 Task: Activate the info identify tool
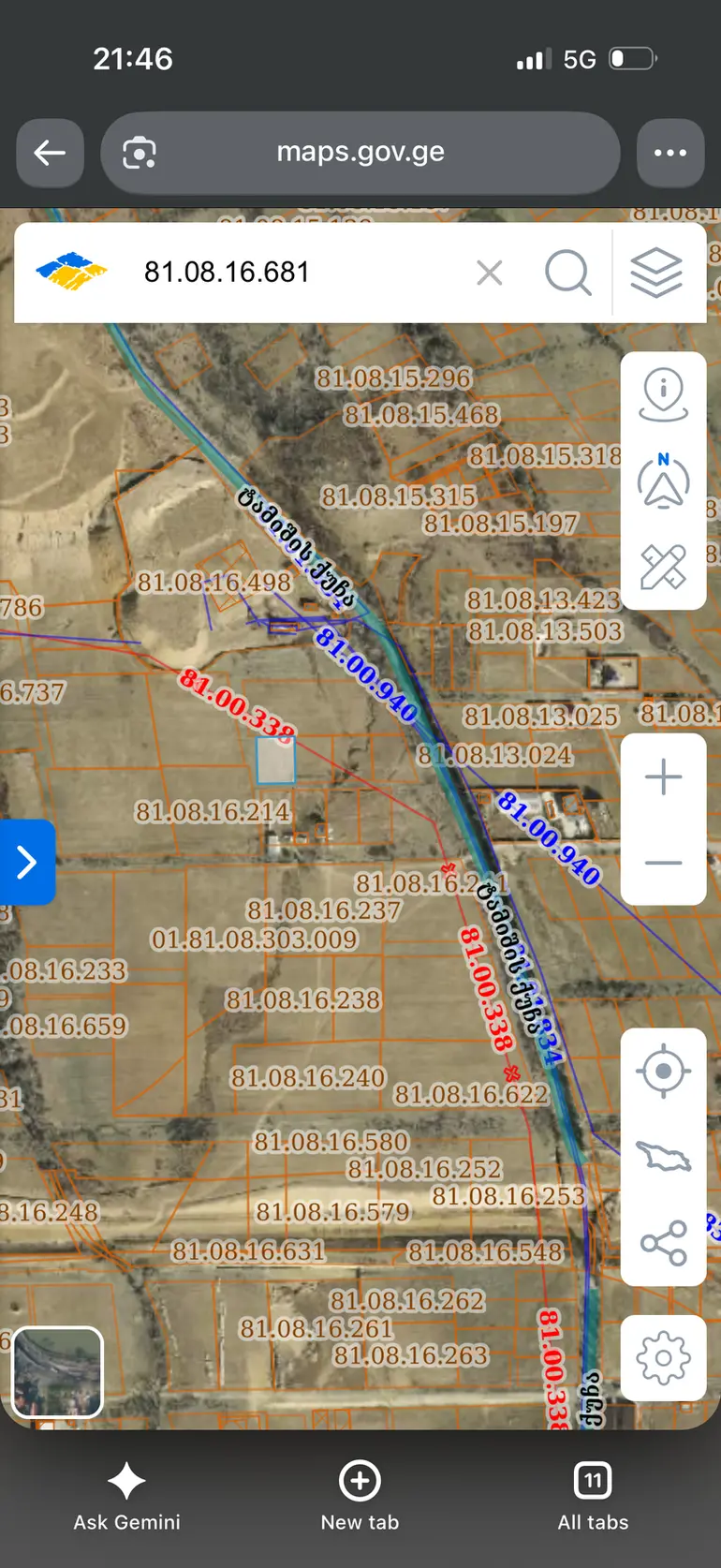[x=664, y=394]
